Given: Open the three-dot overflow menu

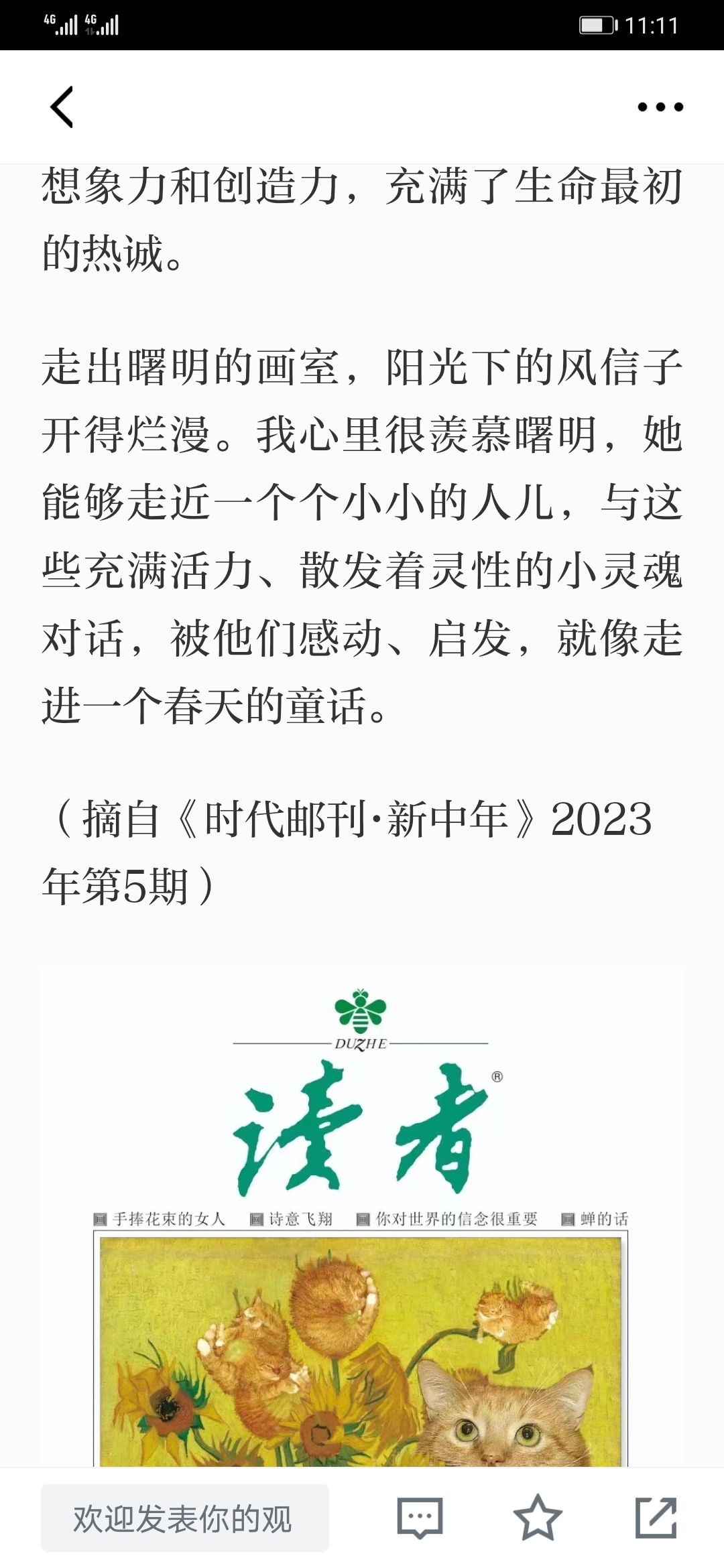Looking at the screenshot, I should pos(660,107).
